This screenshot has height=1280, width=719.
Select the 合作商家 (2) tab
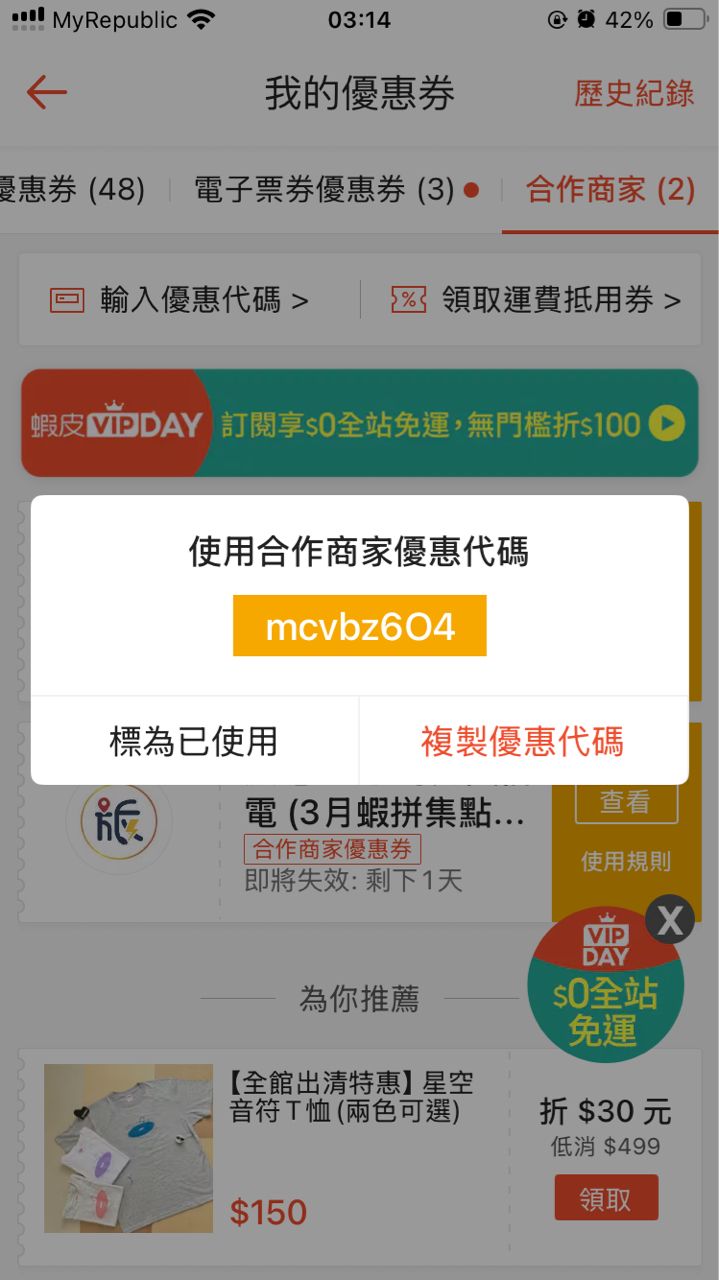click(x=610, y=189)
